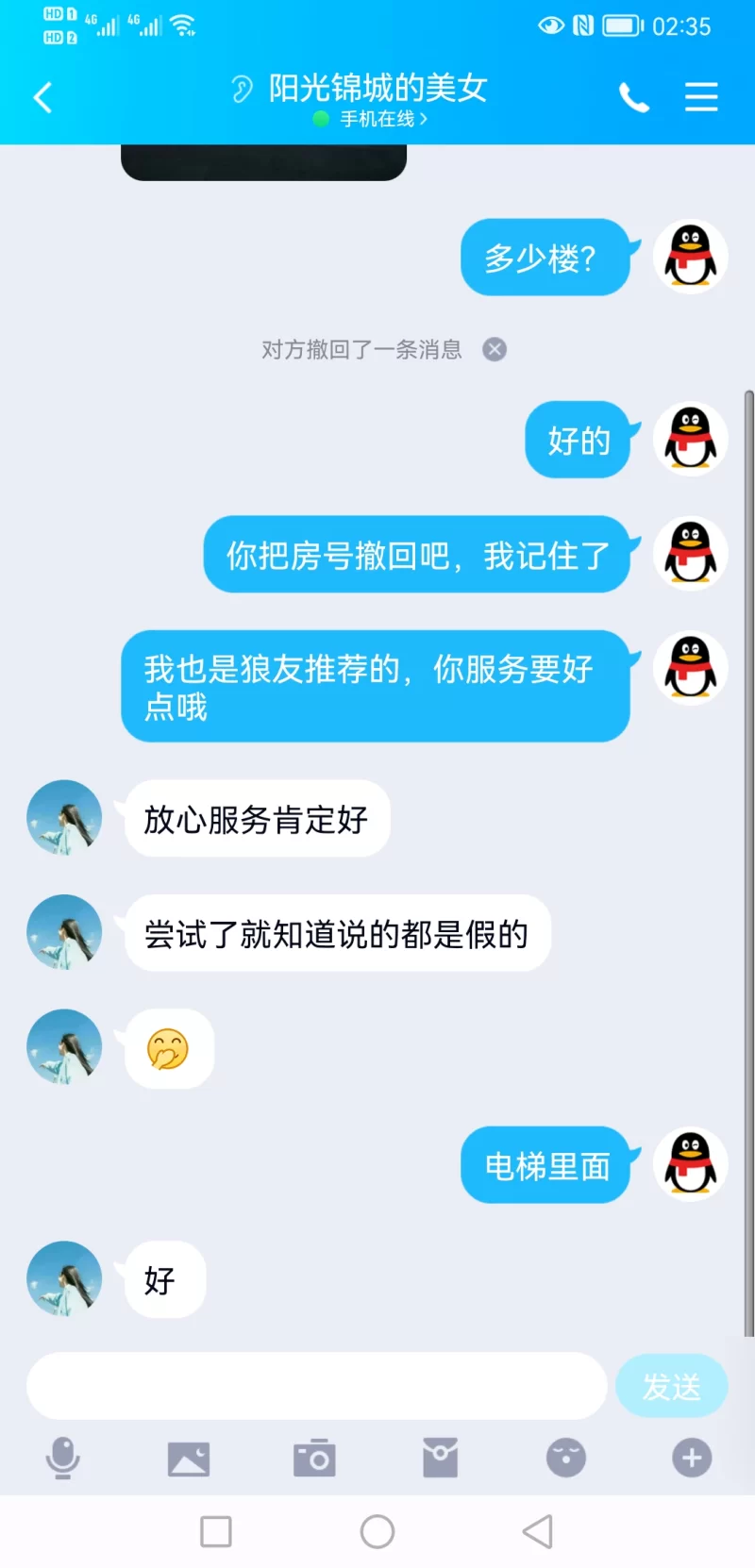Open the chat settings menu
This screenshot has width=755, height=1568.
point(701,97)
